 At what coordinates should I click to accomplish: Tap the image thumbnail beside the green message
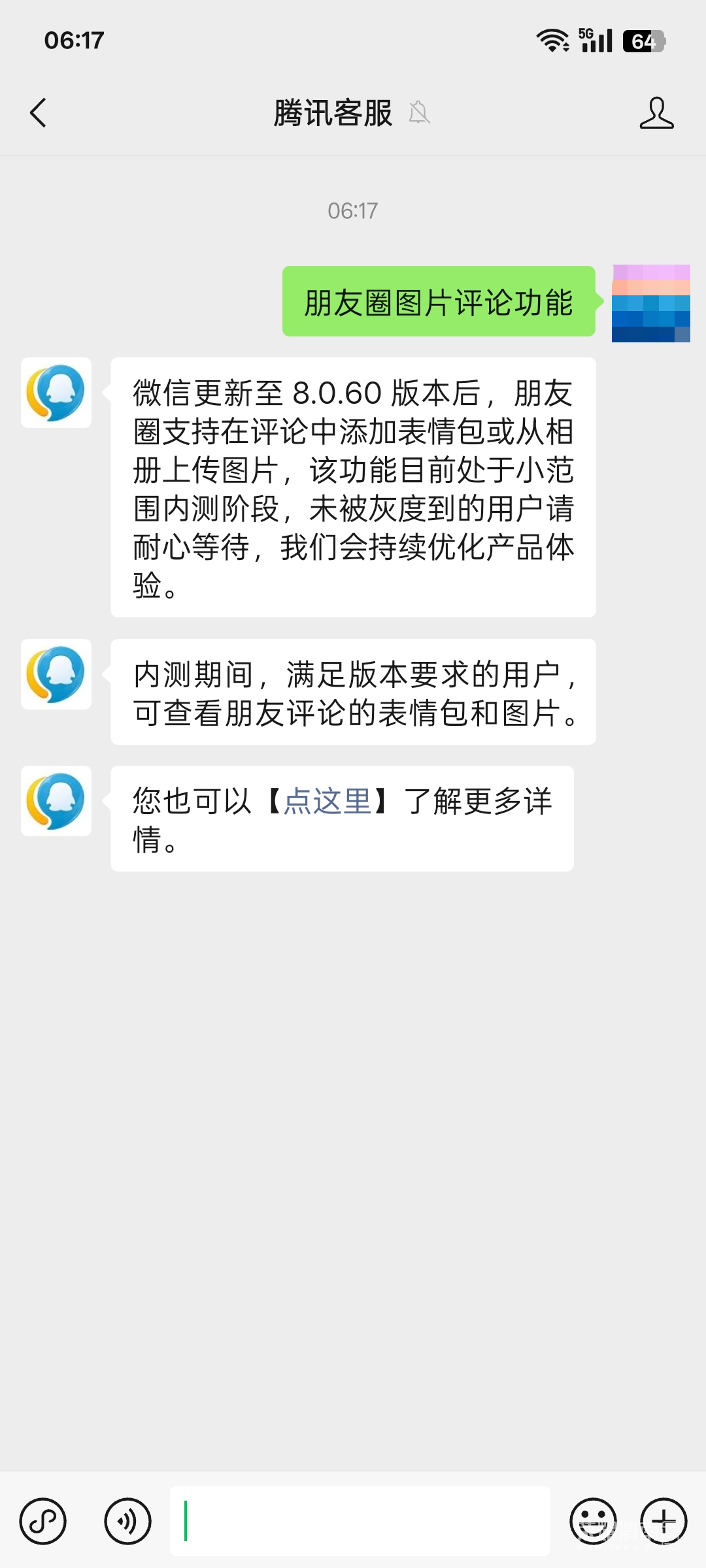pyautogui.click(x=650, y=302)
